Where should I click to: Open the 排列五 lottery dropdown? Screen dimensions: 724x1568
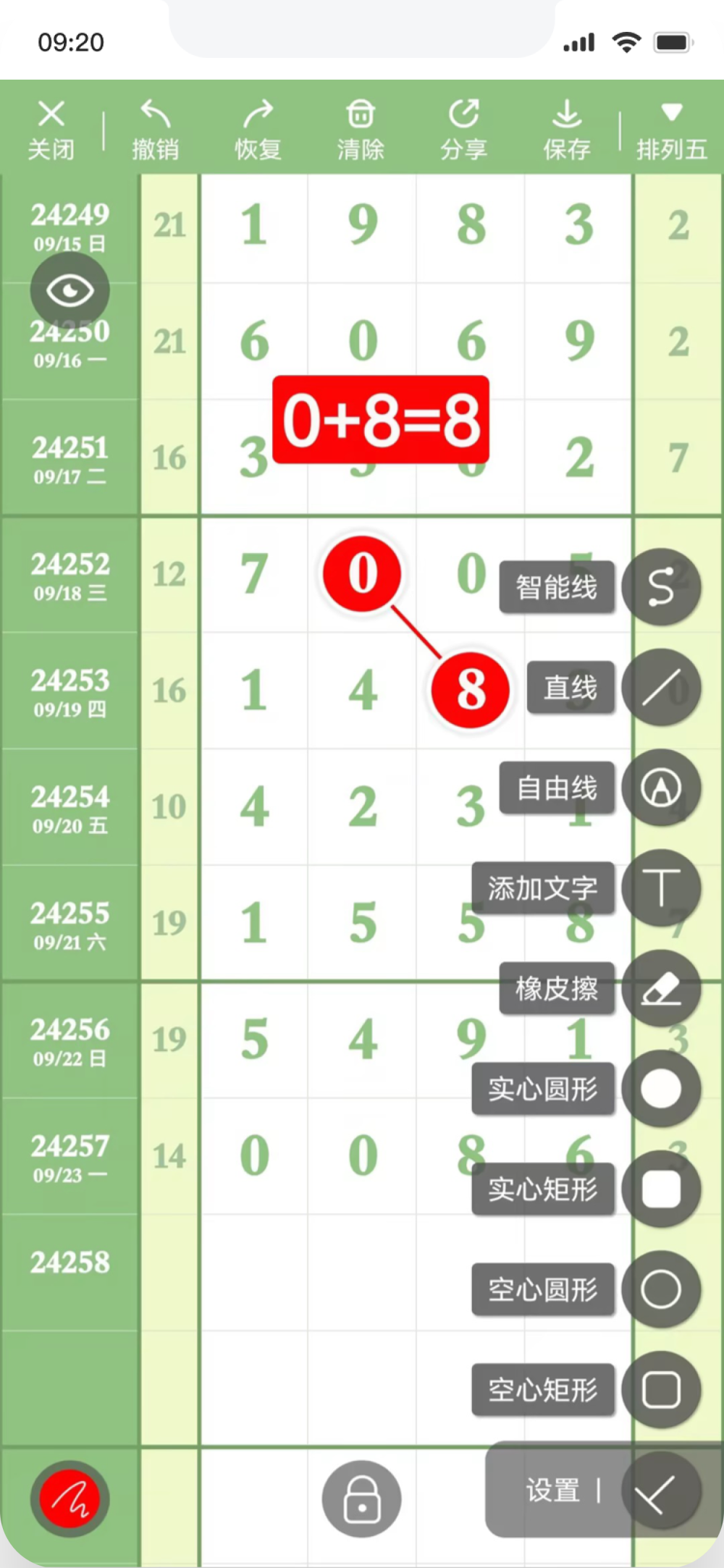671,130
